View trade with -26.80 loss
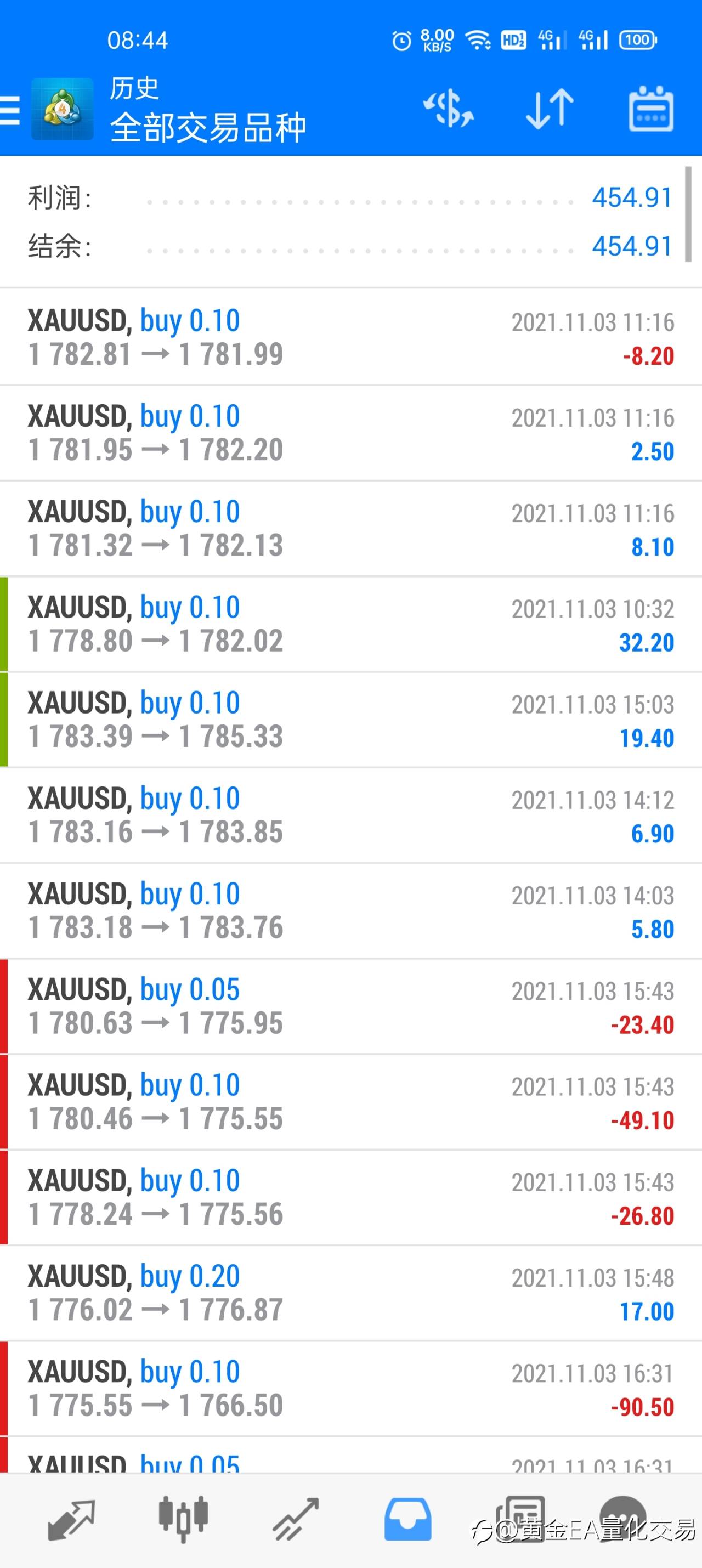702x1568 pixels. [x=350, y=1197]
